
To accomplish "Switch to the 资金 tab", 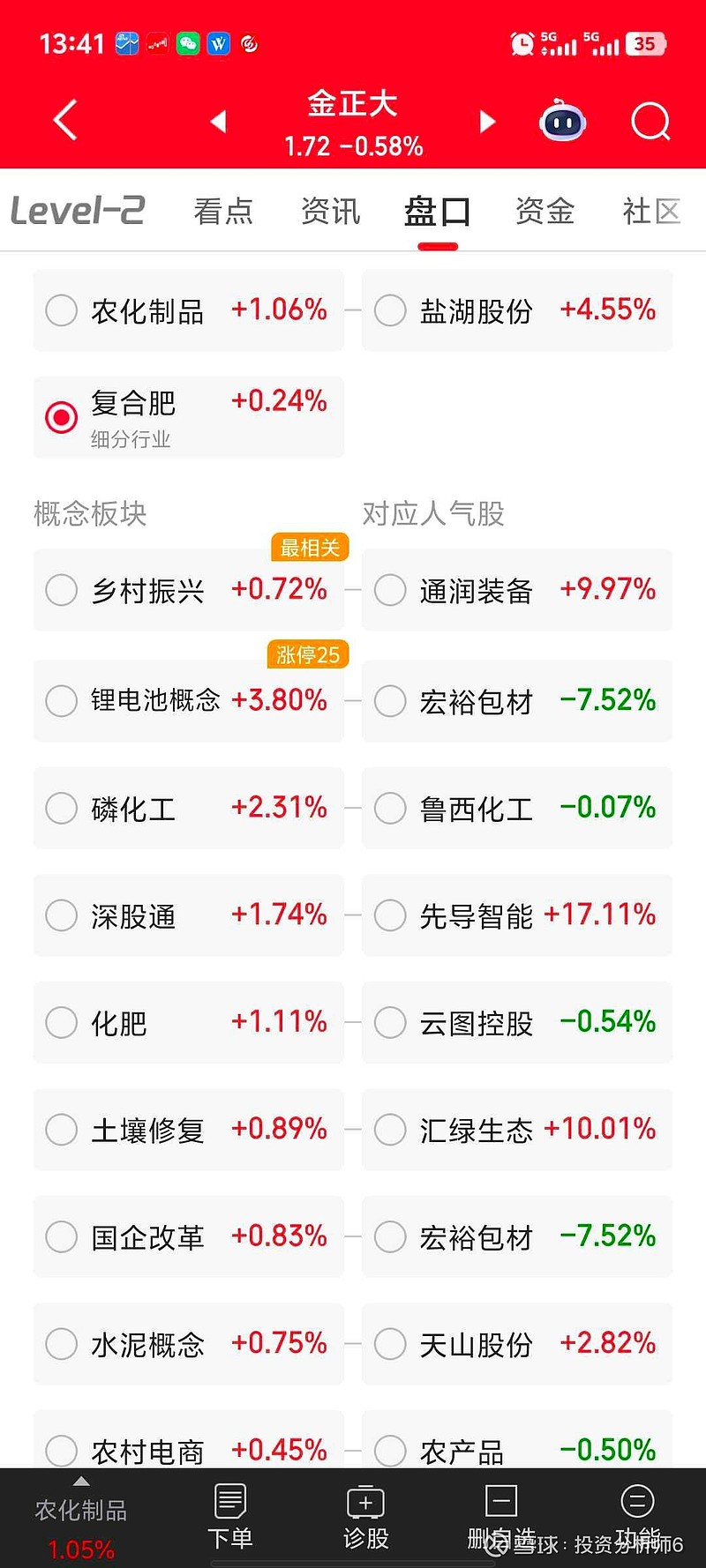I will [545, 212].
